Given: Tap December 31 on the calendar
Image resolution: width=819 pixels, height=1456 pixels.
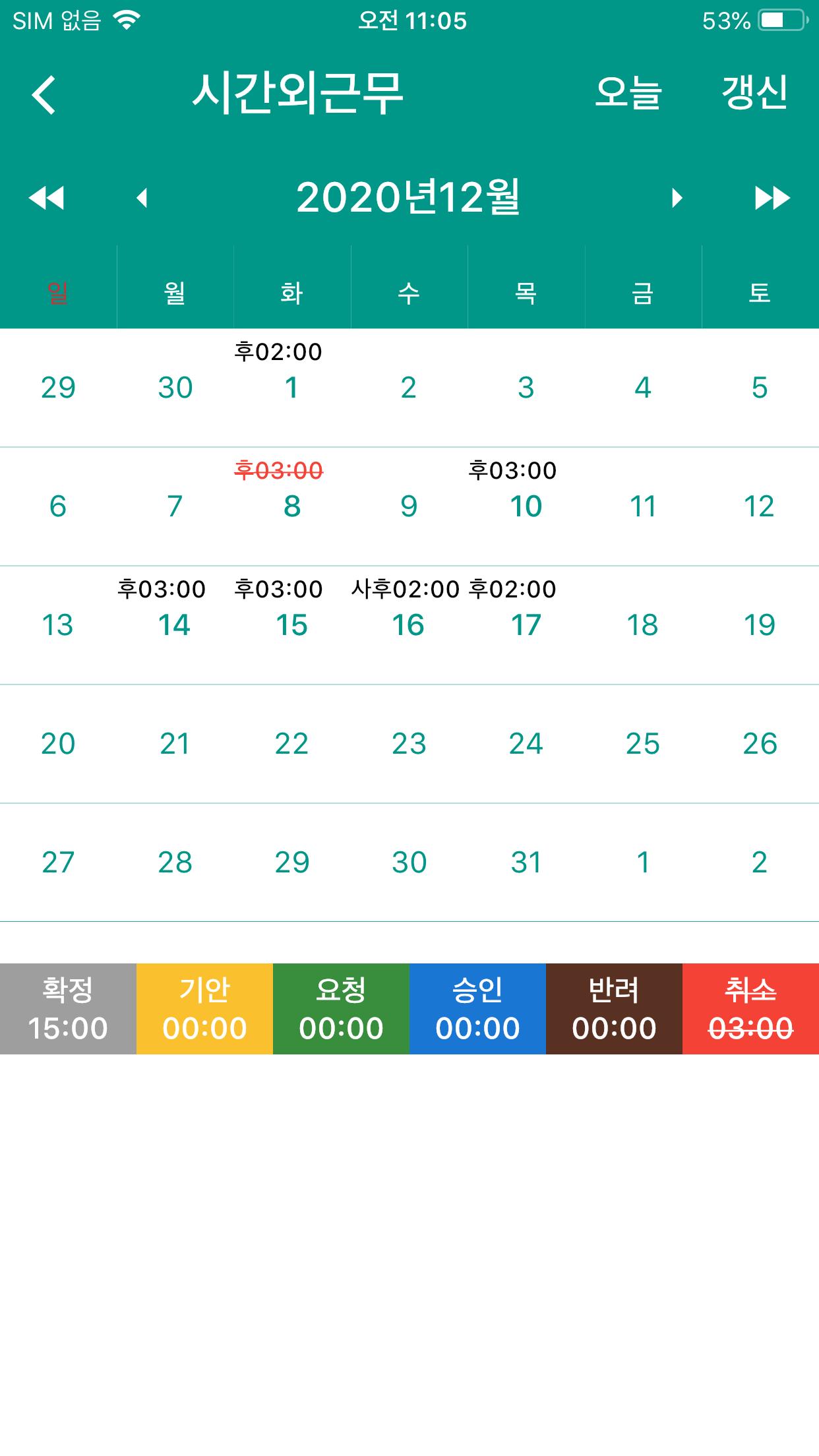Looking at the screenshot, I should pos(526,863).
